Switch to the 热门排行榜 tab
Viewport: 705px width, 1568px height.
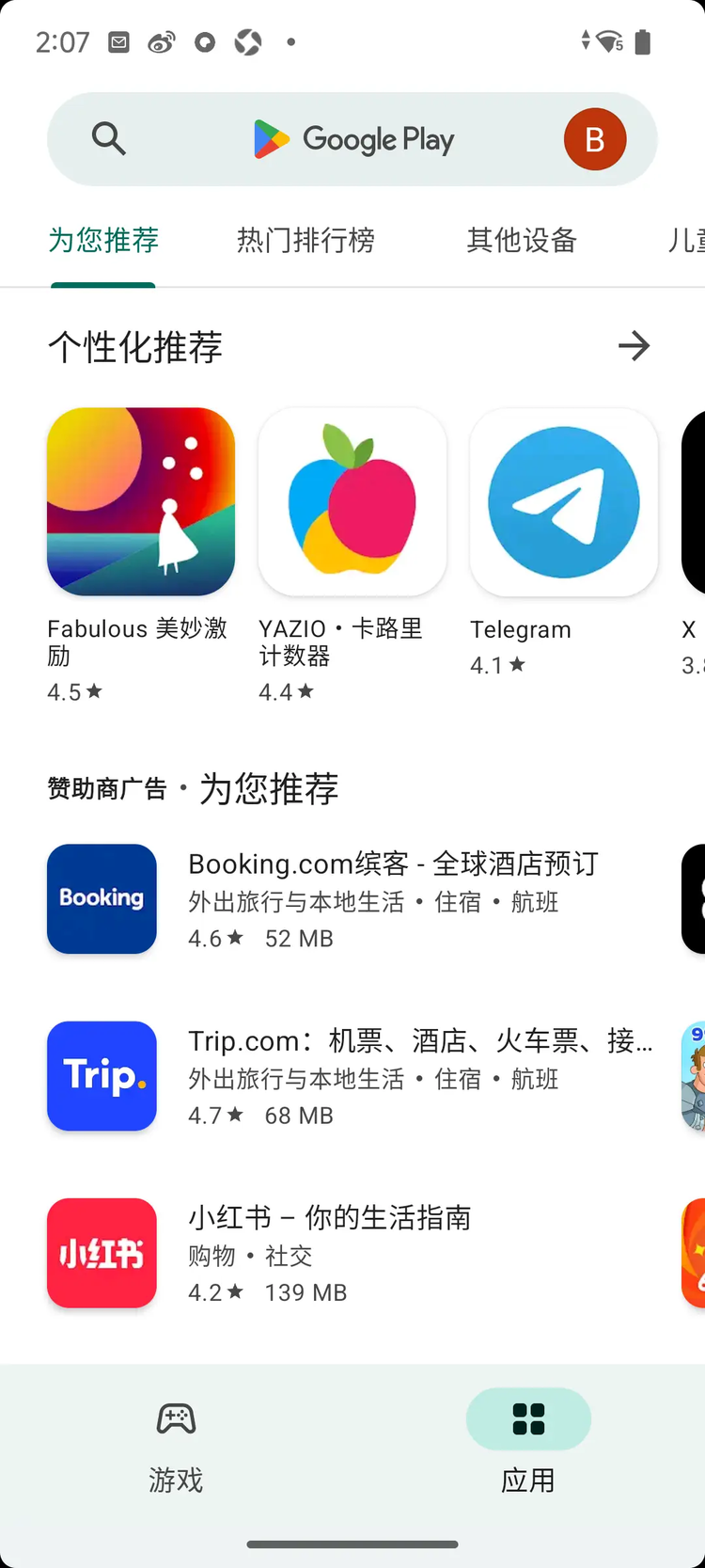[305, 241]
